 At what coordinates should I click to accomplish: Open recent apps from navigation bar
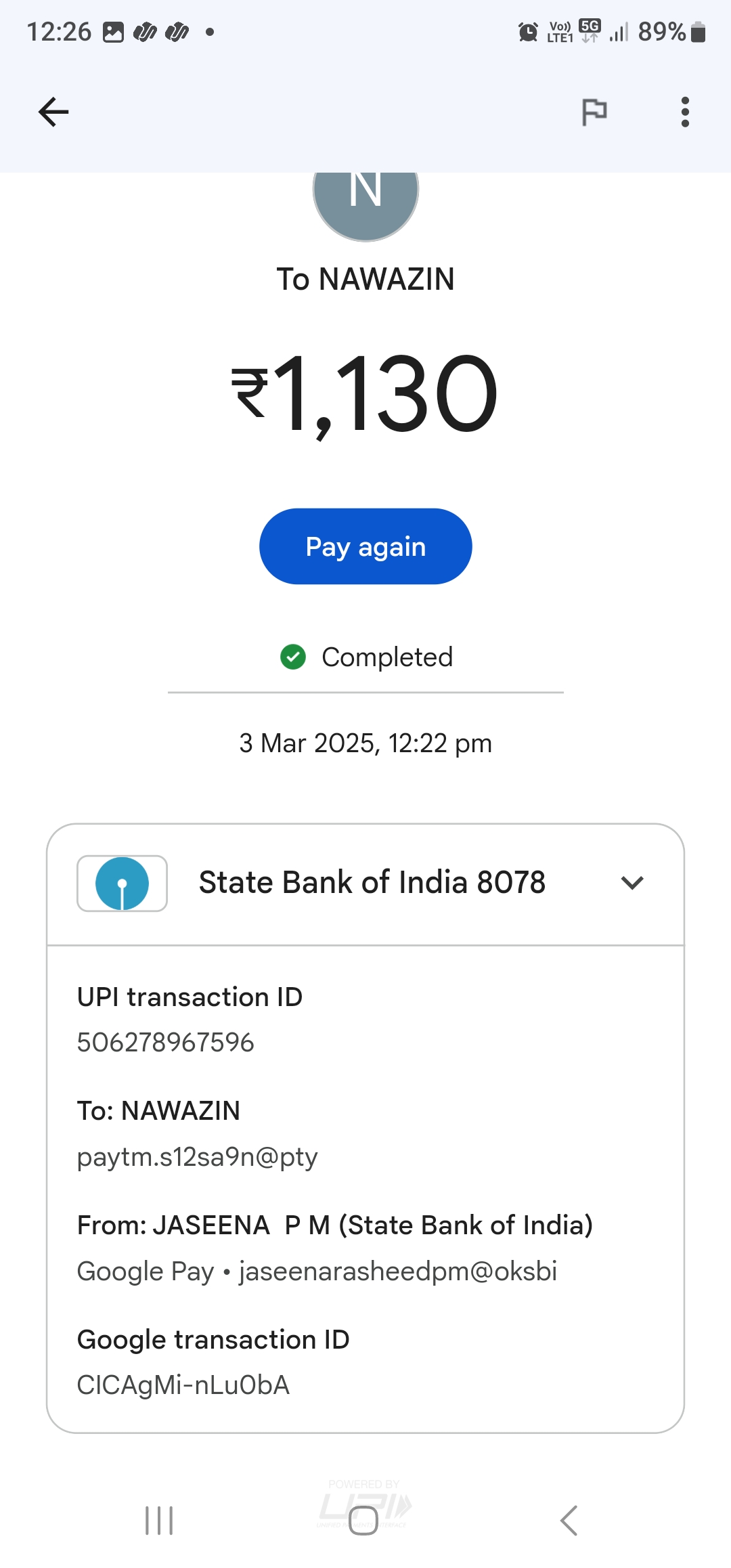160,1521
